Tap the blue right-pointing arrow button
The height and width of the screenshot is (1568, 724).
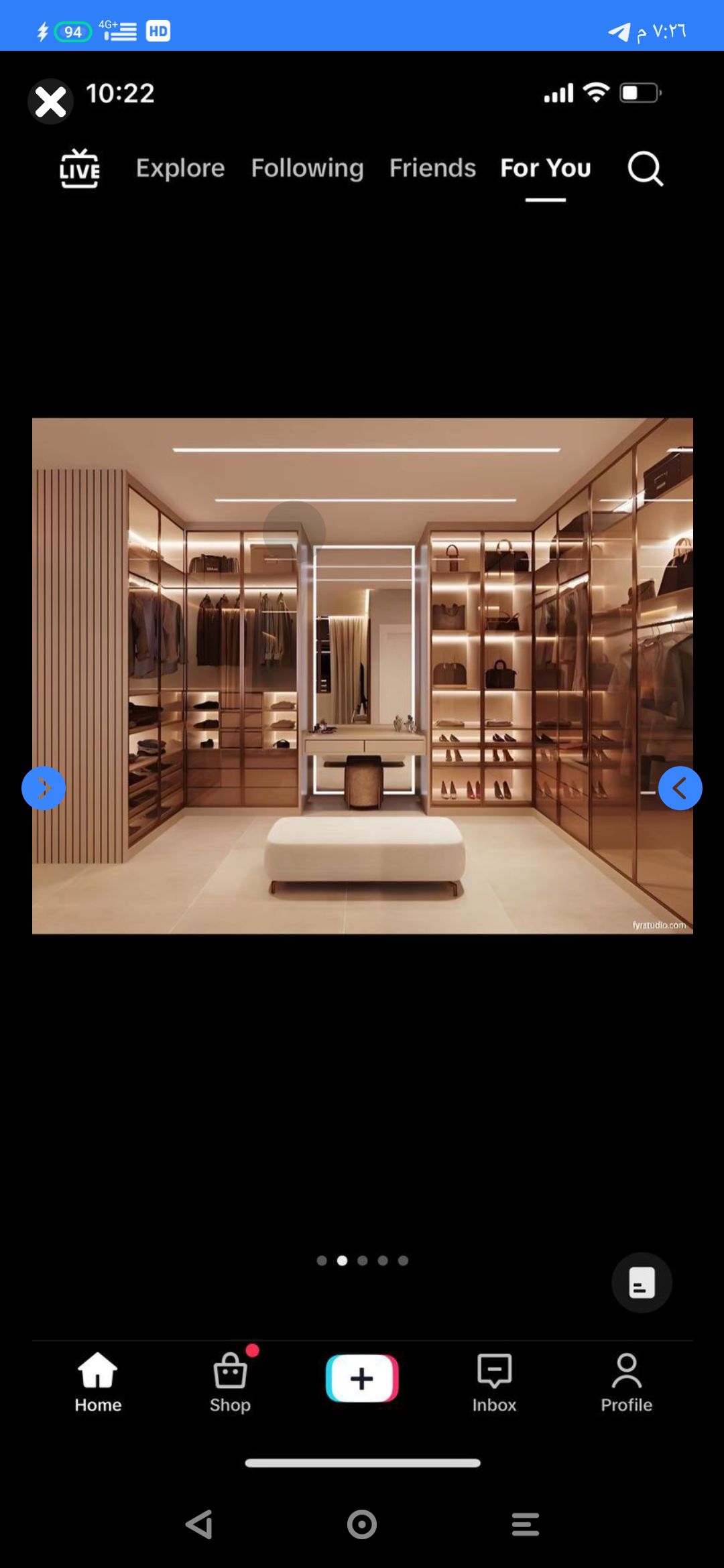(x=44, y=788)
